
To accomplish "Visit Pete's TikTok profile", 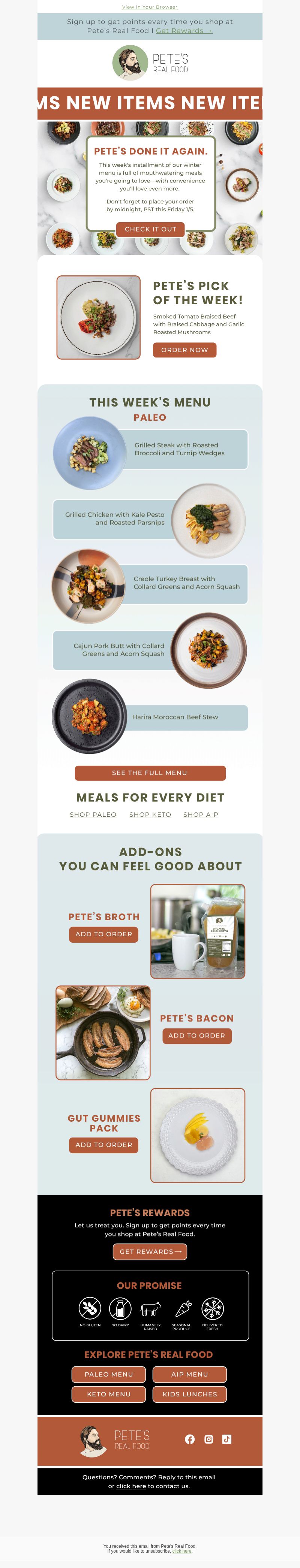I will click(227, 1439).
